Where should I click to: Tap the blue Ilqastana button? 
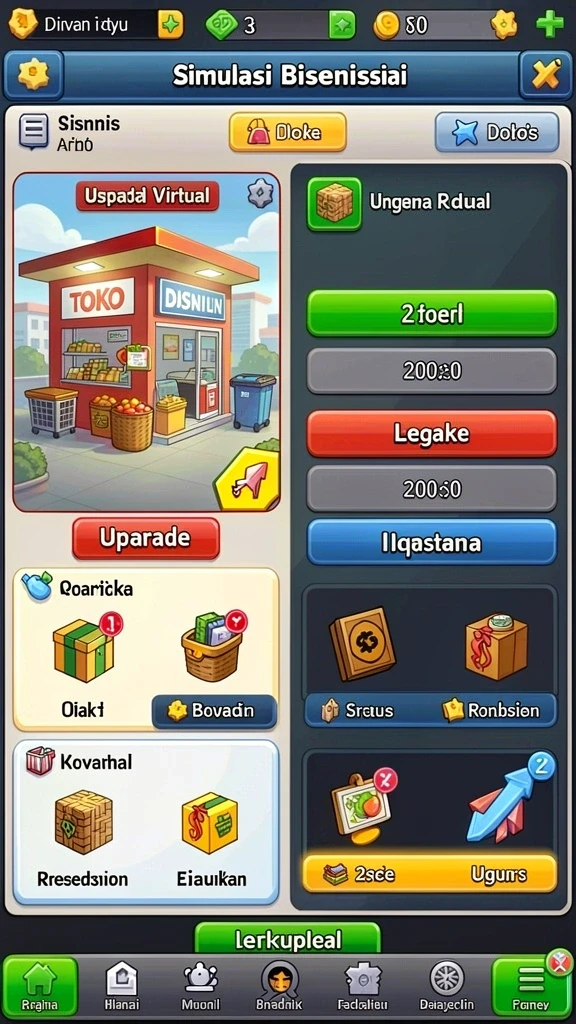(432, 542)
